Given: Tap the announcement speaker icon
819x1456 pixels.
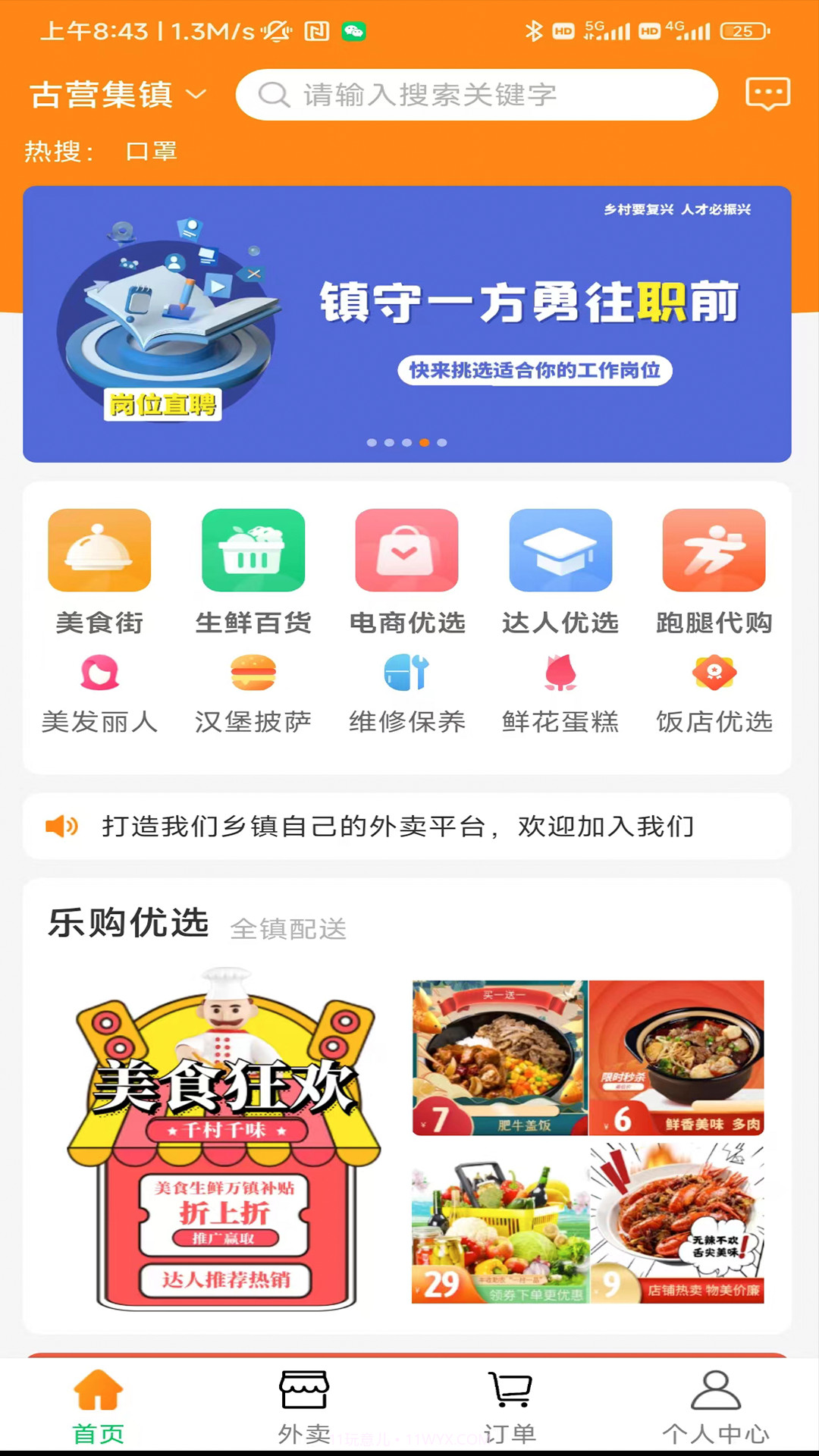Looking at the screenshot, I should pos(62,827).
